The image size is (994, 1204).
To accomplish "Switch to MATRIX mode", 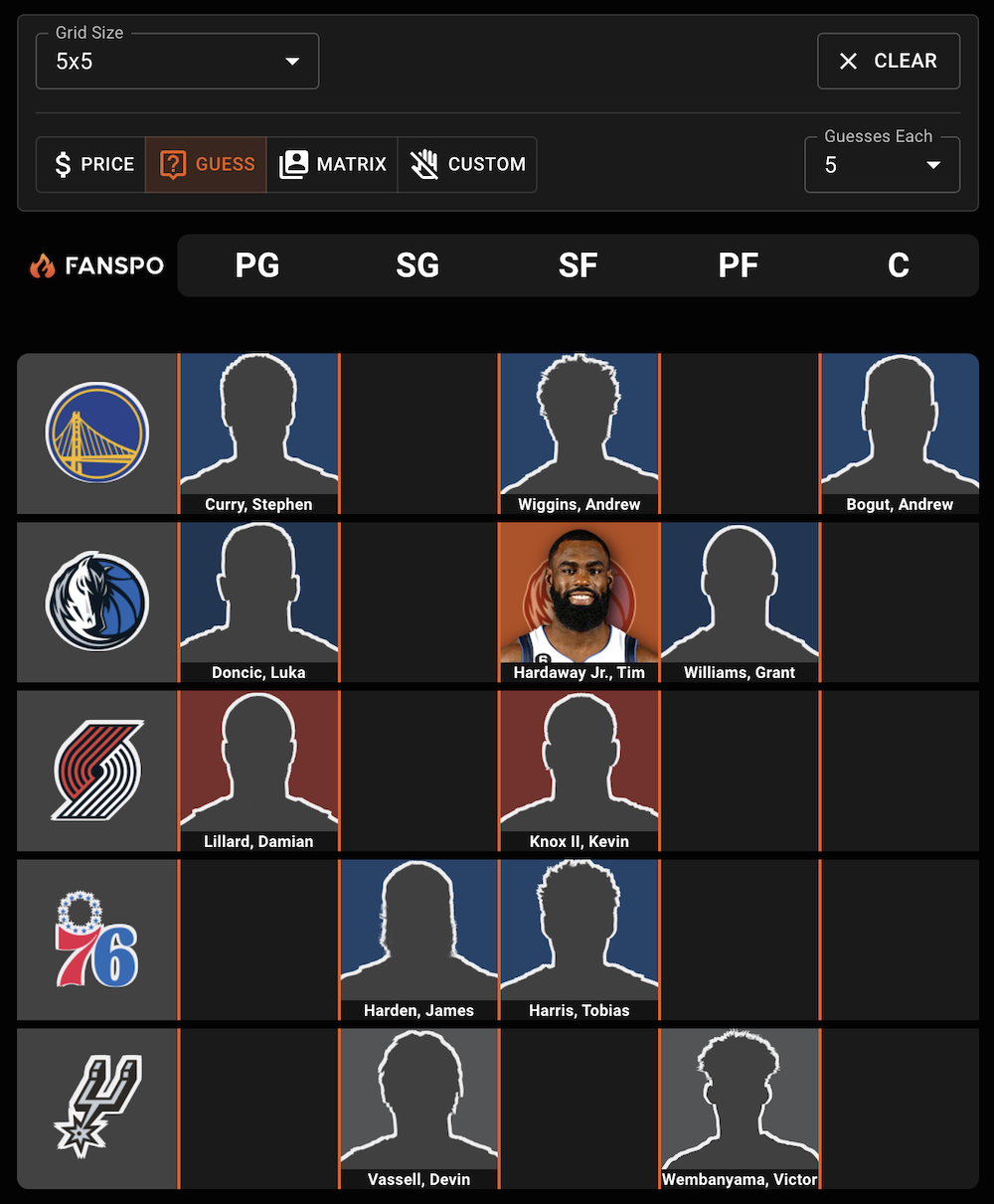I will pos(332,164).
